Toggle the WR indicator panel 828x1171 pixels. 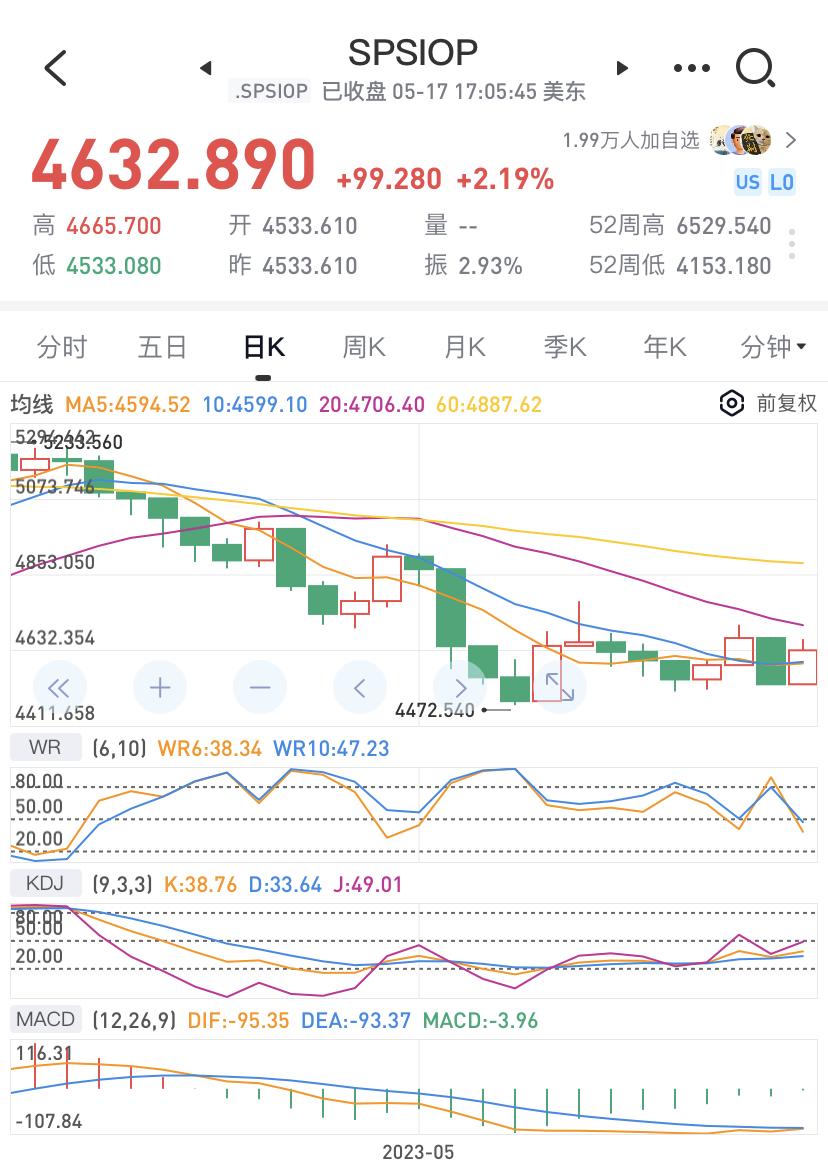(45, 747)
